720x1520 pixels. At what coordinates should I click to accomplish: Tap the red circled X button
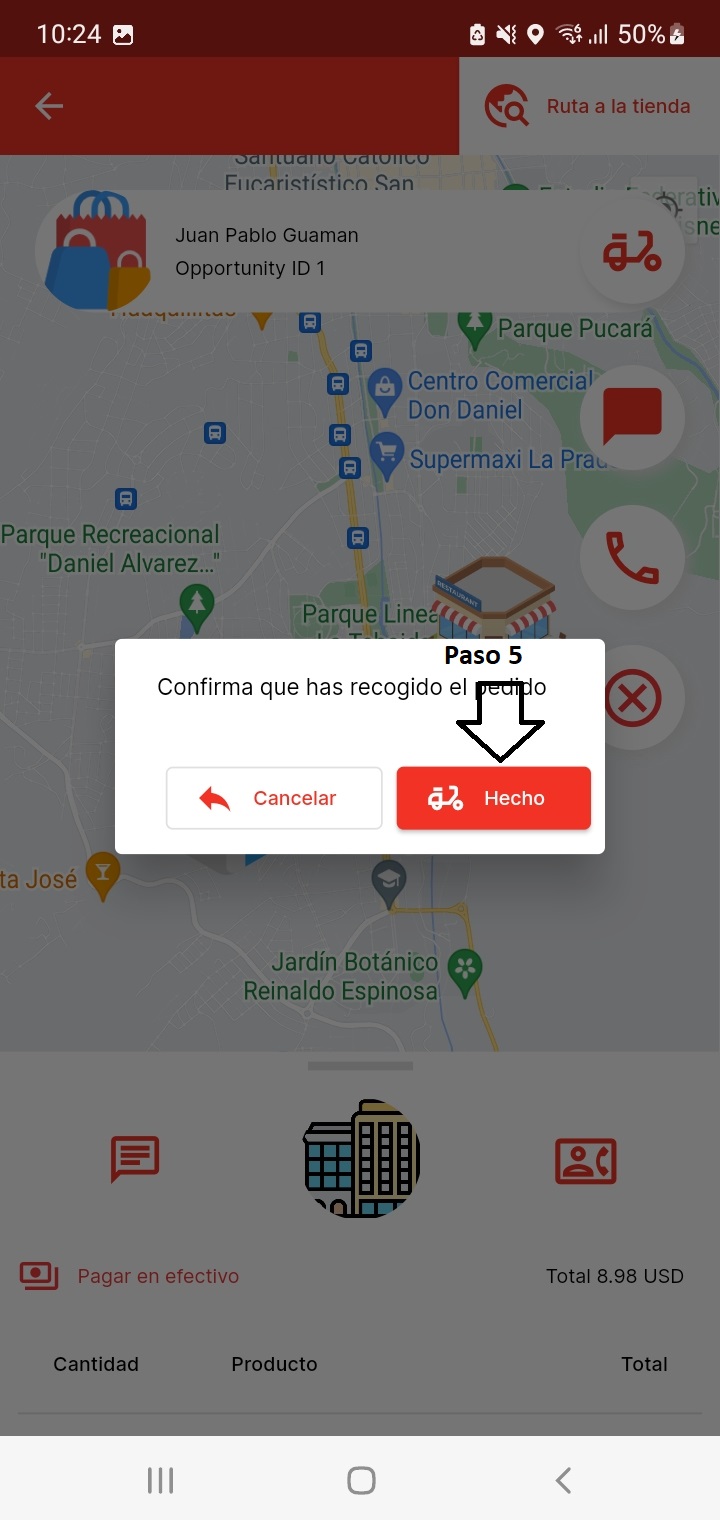pyautogui.click(x=632, y=697)
